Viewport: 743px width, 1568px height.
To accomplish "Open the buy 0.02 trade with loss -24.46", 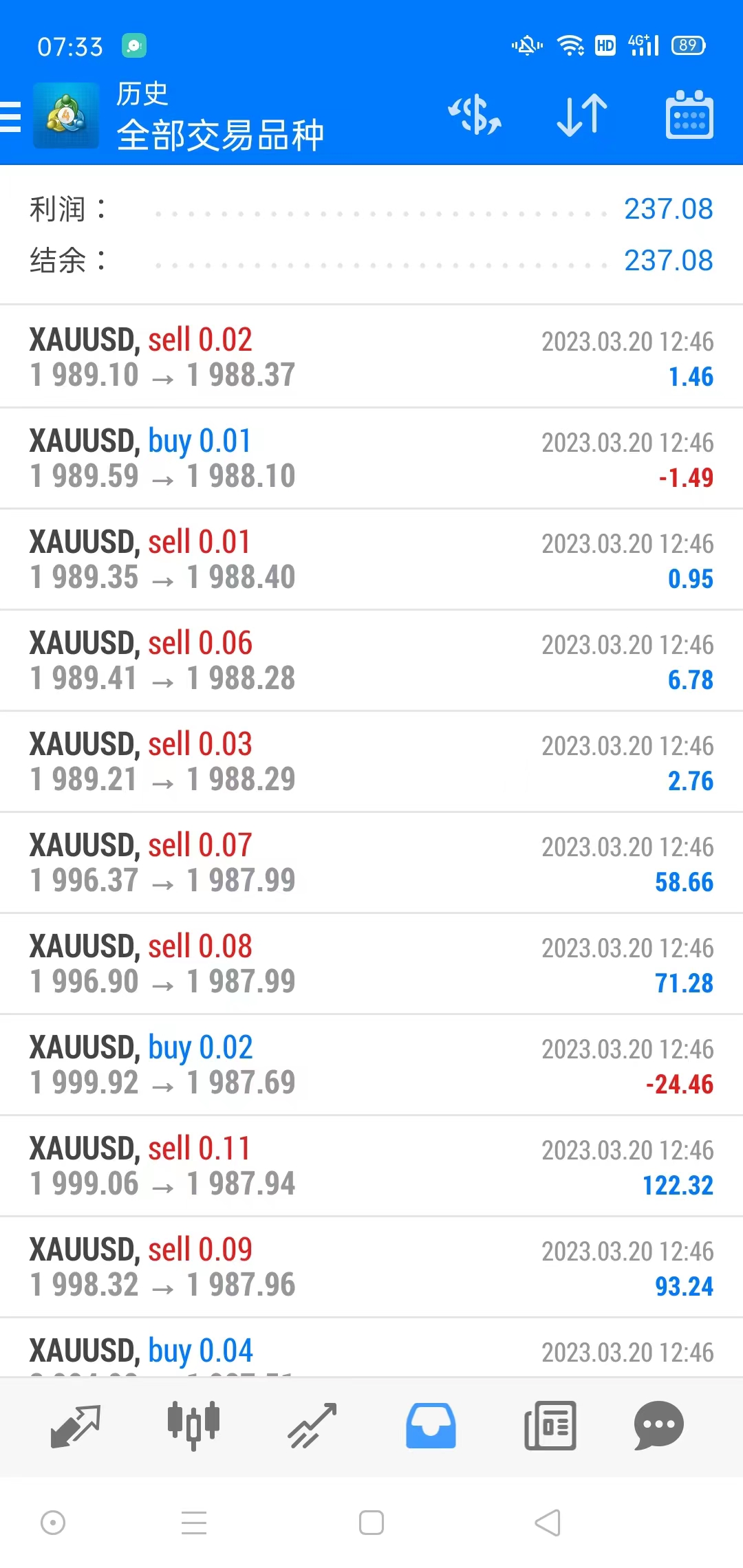I will (x=371, y=1065).
